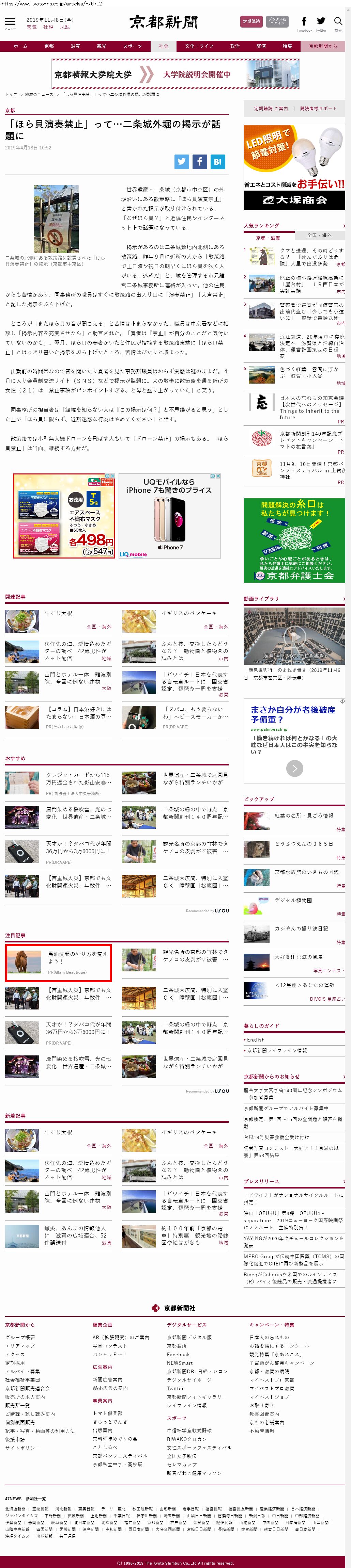
Task: Open the search icon in header
Action: pos(338,22)
